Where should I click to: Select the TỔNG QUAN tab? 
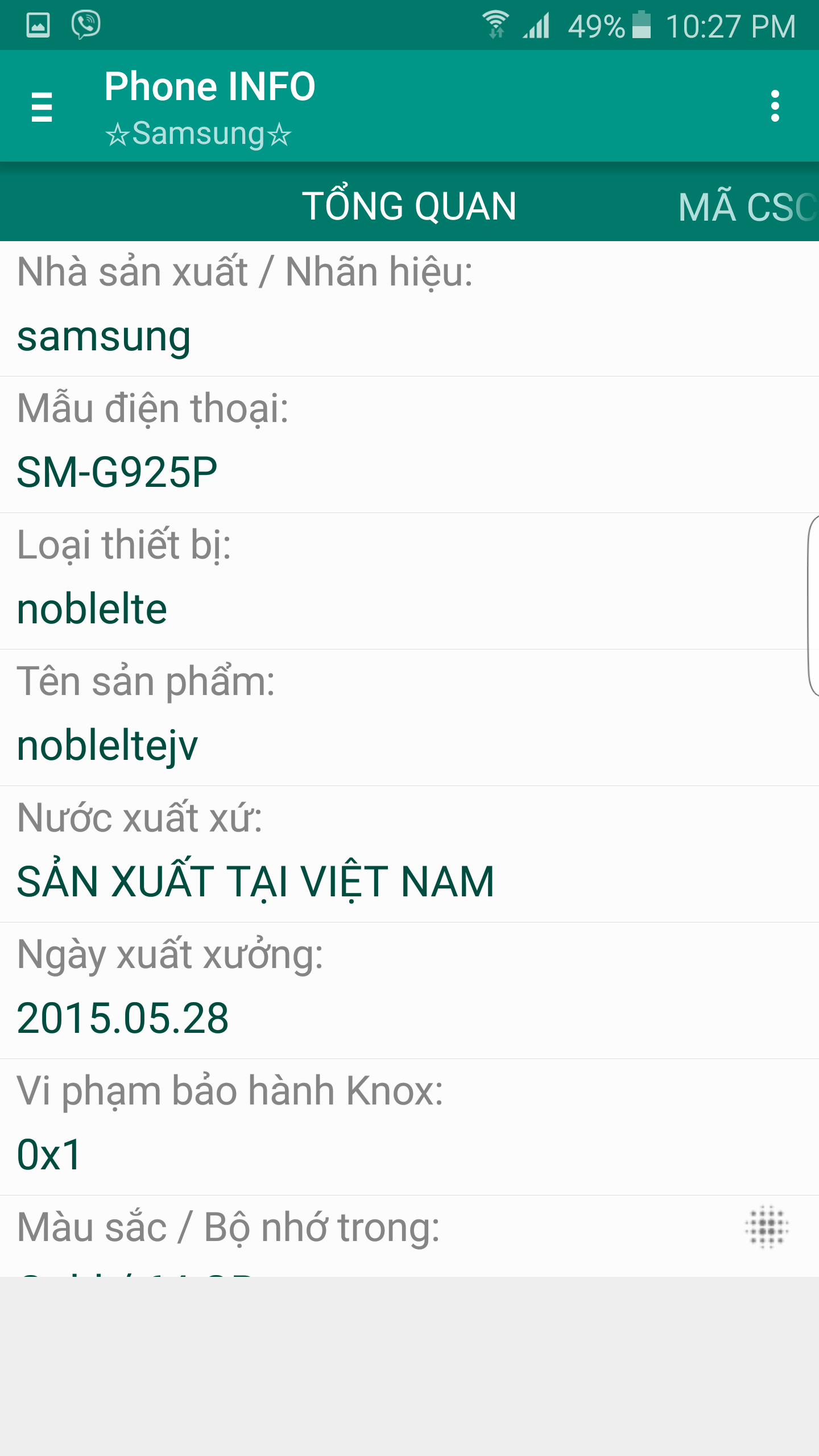(409, 205)
